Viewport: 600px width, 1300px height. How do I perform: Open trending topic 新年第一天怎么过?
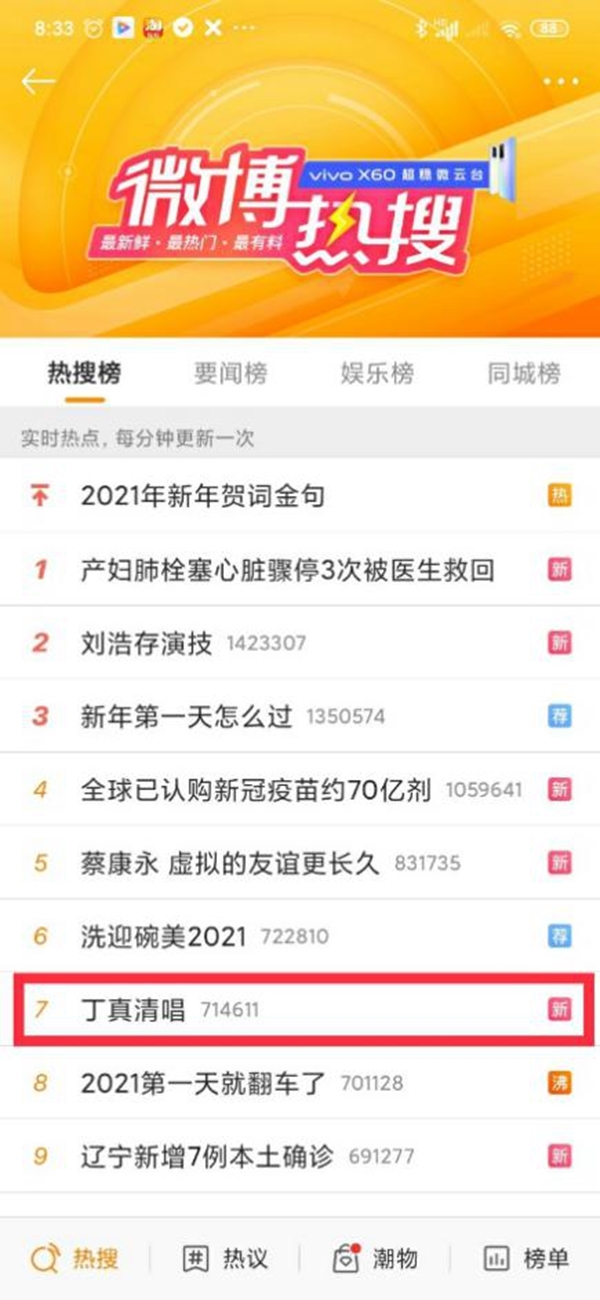tap(187, 716)
